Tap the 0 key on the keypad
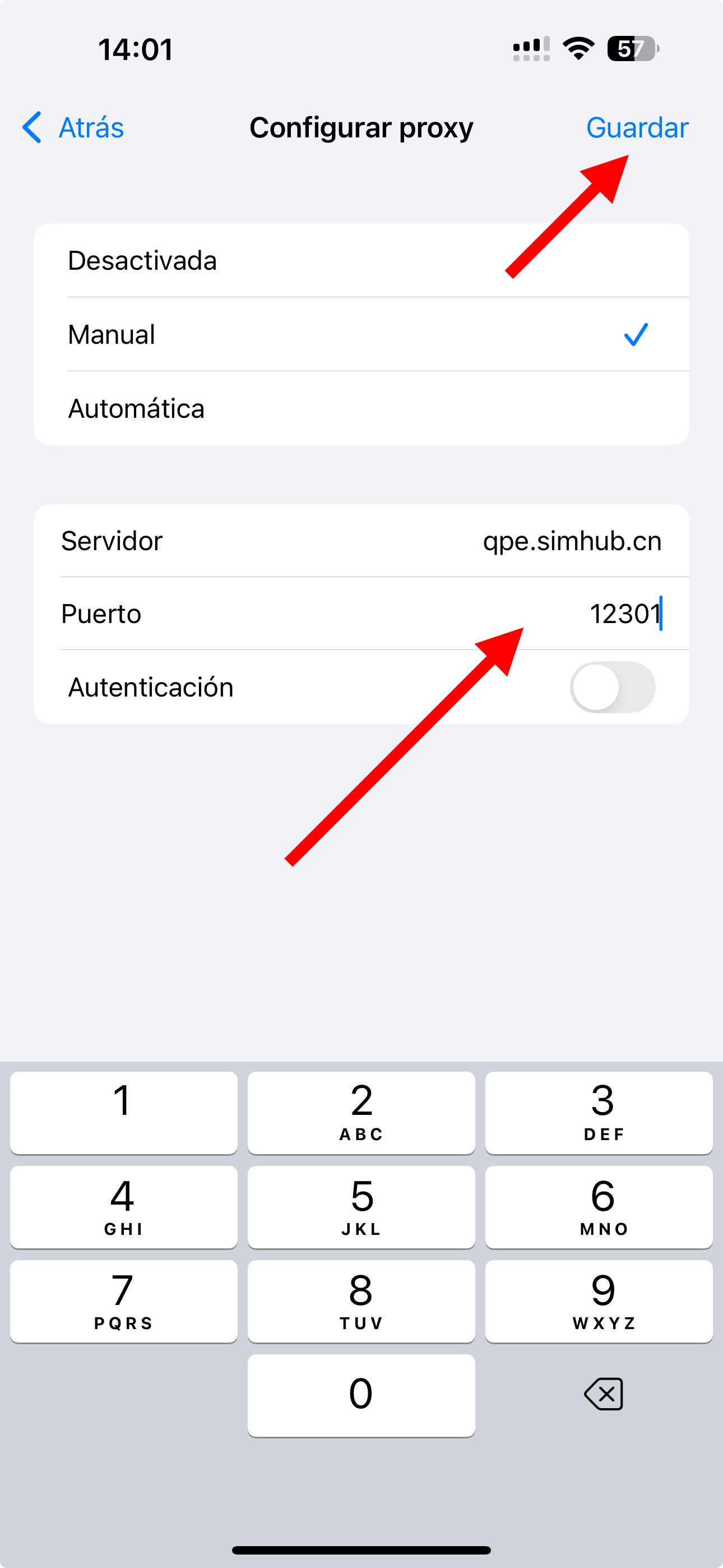Screen dimensions: 723x1568 click(361, 1395)
